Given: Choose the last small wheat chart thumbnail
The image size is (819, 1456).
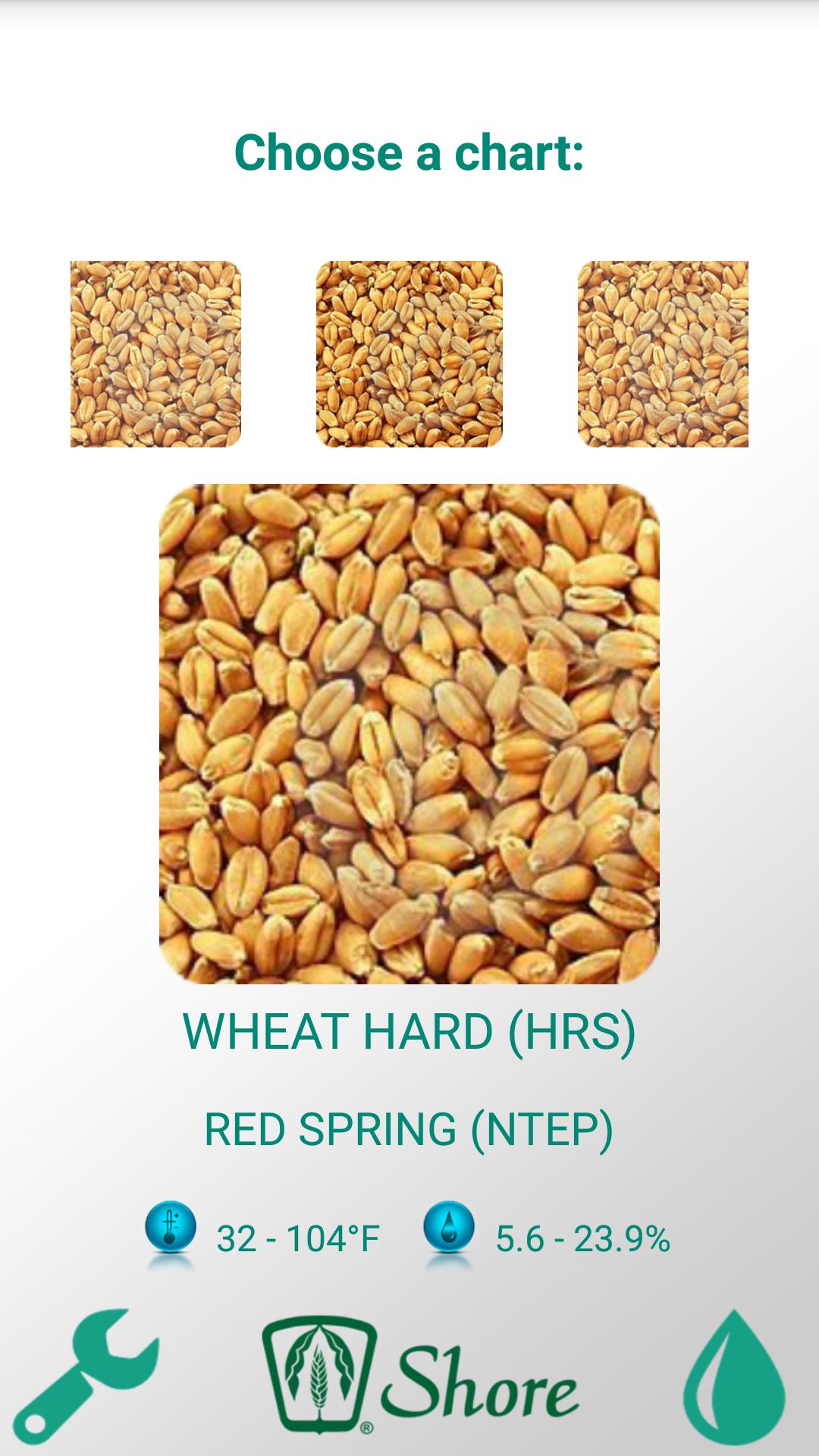Looking at the screenshot, I should click(663, 354).
